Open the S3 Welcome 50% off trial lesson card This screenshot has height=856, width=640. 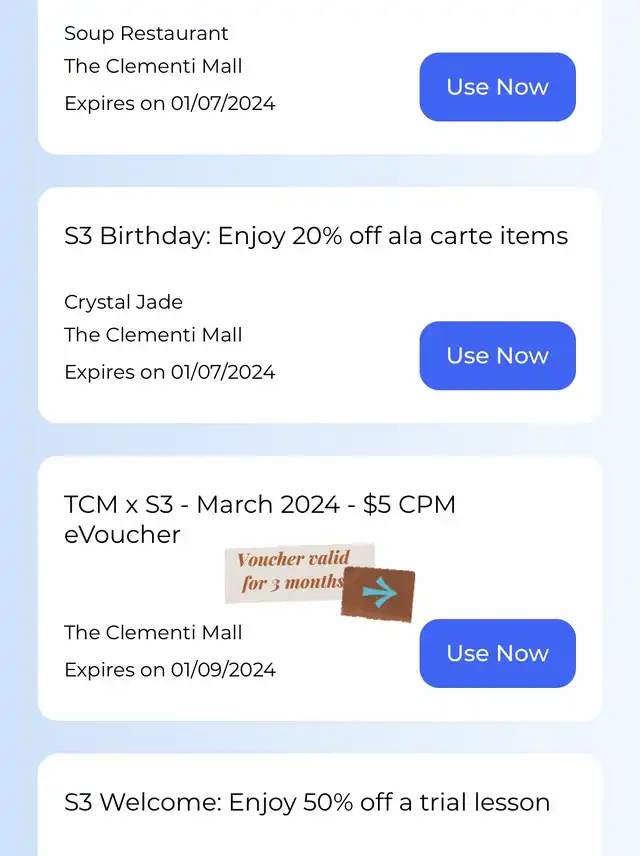point(307,802)
